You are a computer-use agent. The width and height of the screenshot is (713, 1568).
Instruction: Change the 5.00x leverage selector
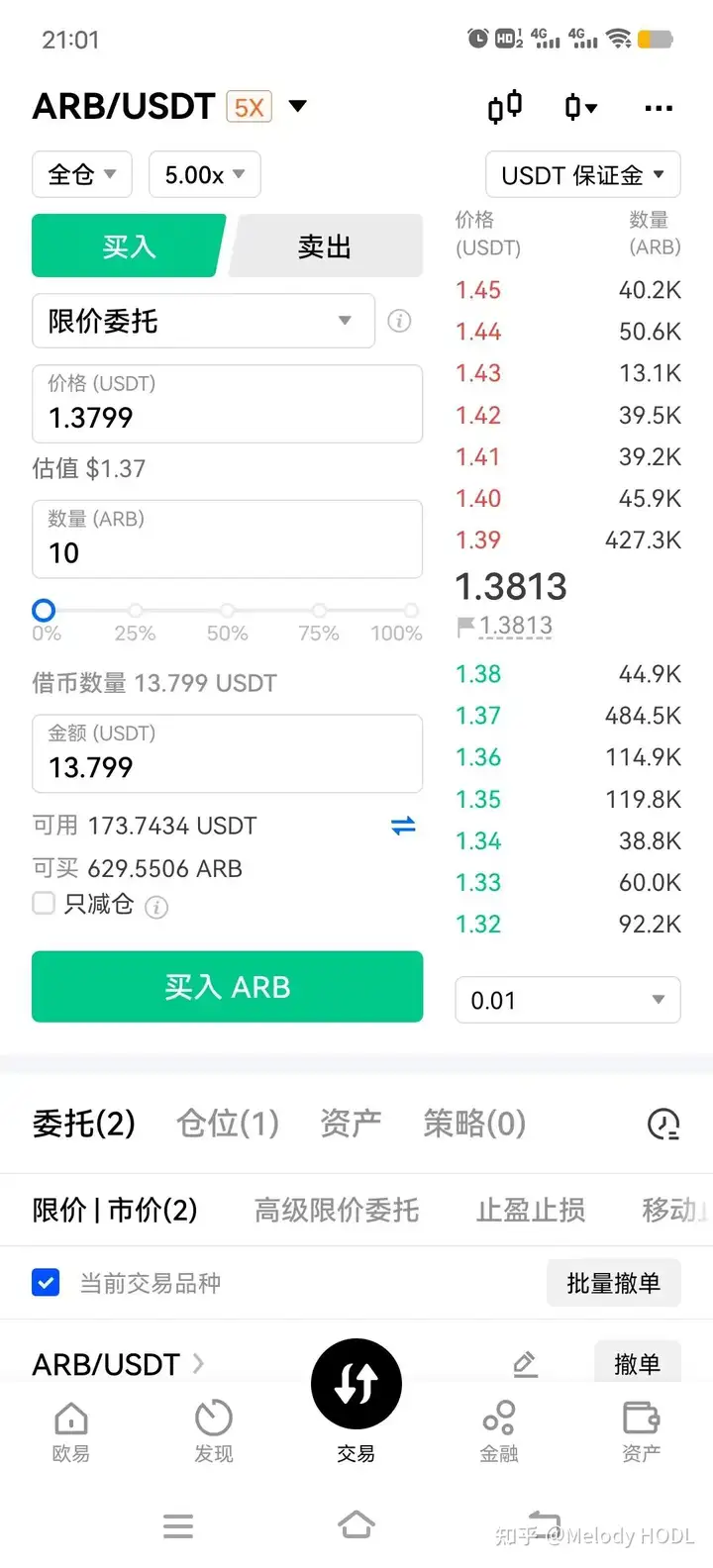pos(204,175)
